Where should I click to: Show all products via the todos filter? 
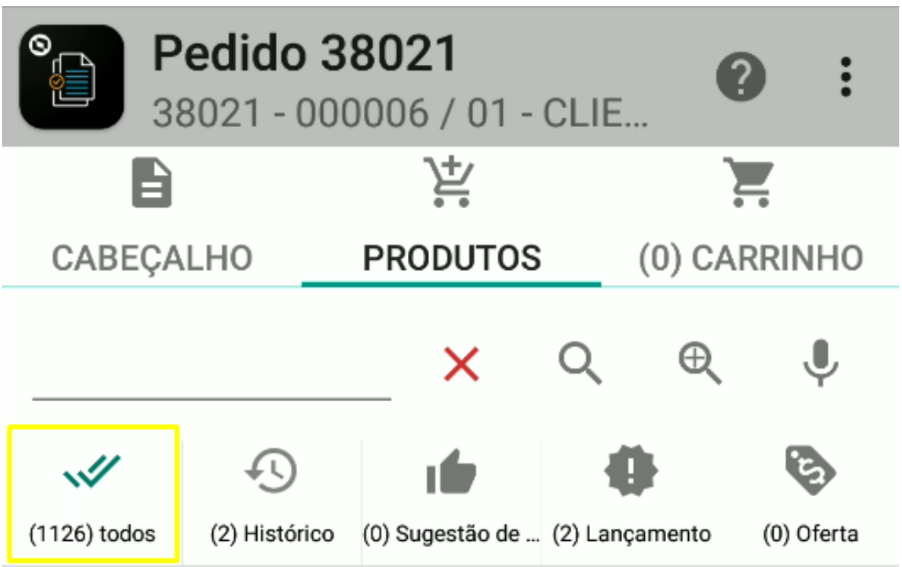pos(93,494)
